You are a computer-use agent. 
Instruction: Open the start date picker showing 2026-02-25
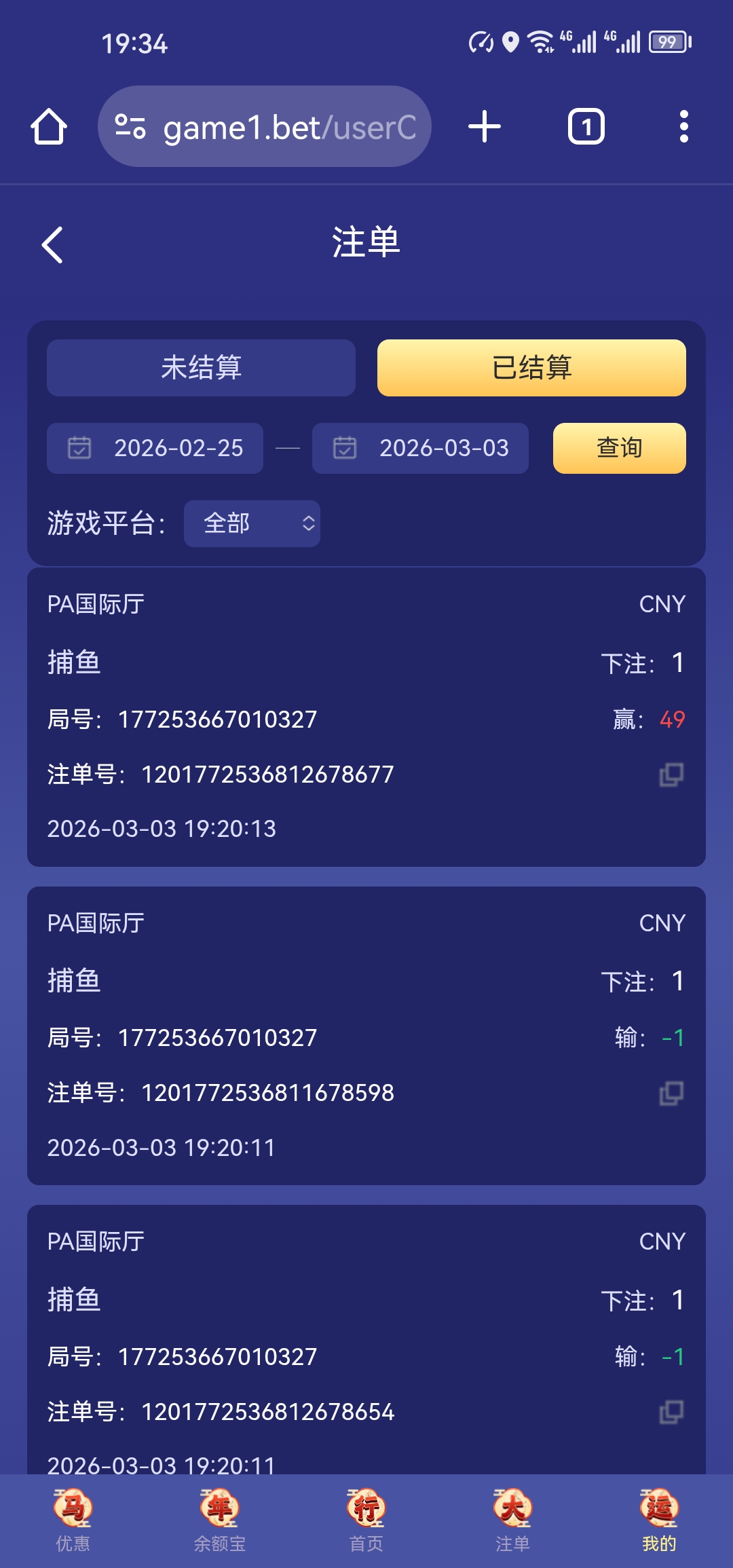click(181, 448)
